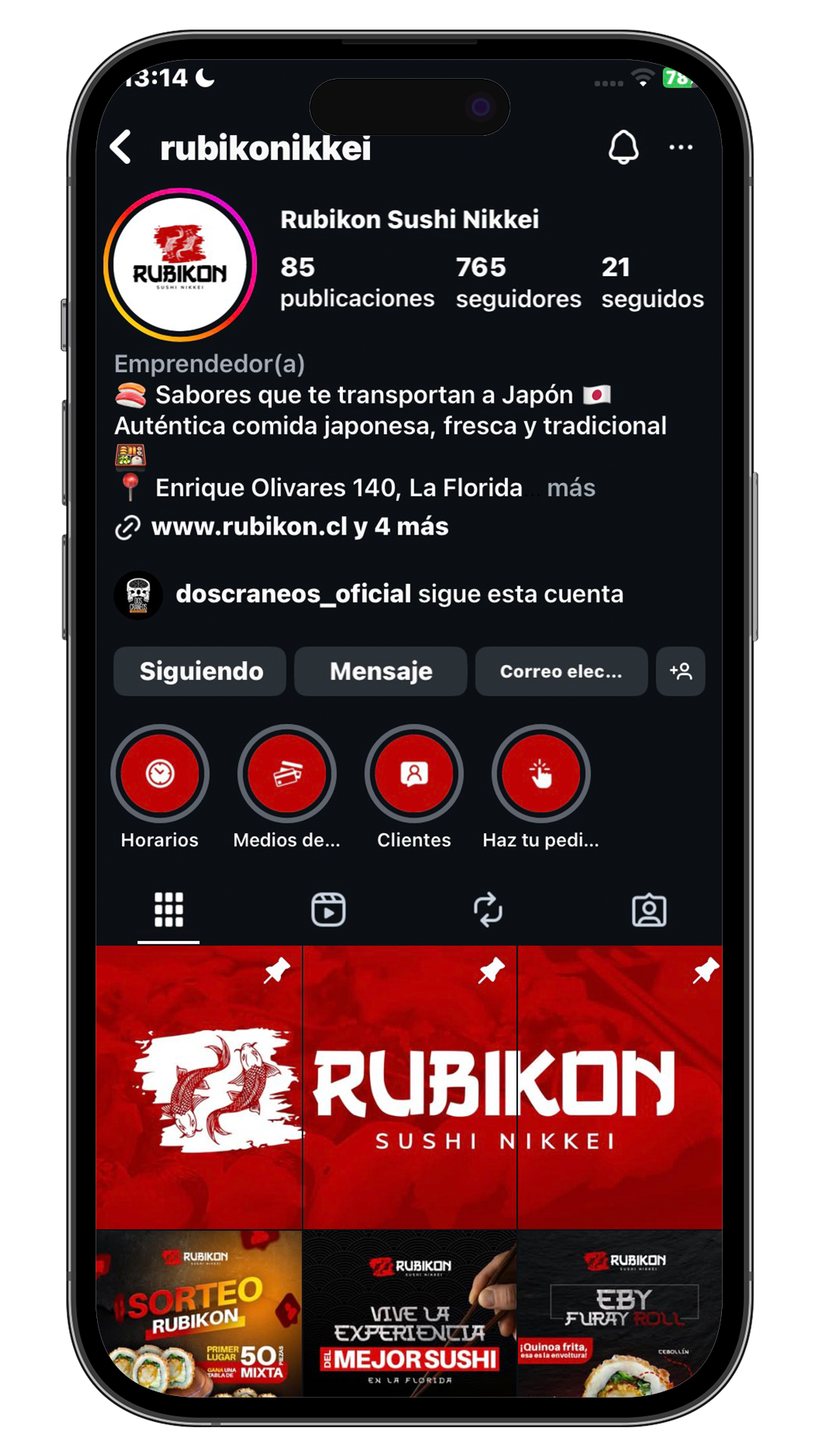Switch to the Reels tab
The width and height of the screenshot is (819, 1456).
[328, 909]
